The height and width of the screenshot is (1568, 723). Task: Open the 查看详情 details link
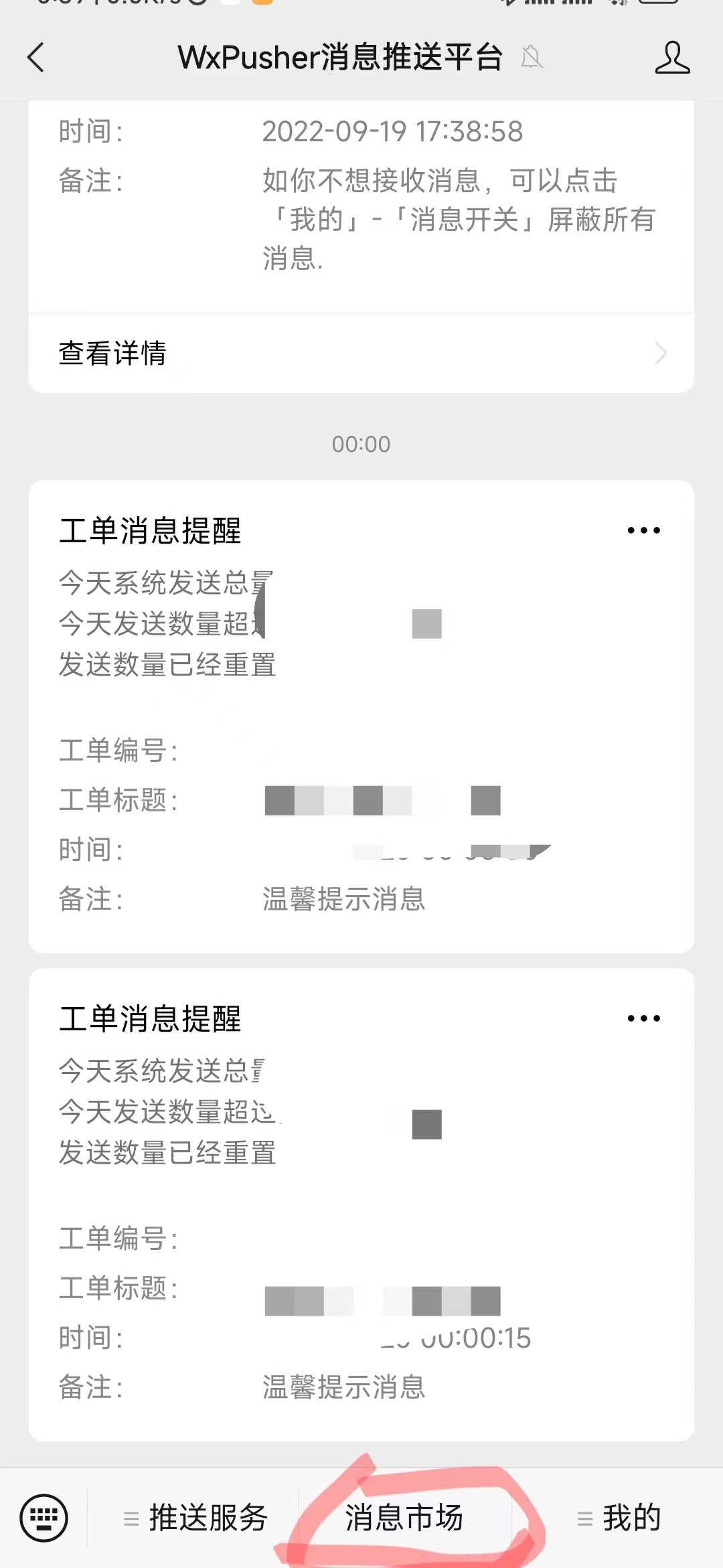click(x=112, y=353)
